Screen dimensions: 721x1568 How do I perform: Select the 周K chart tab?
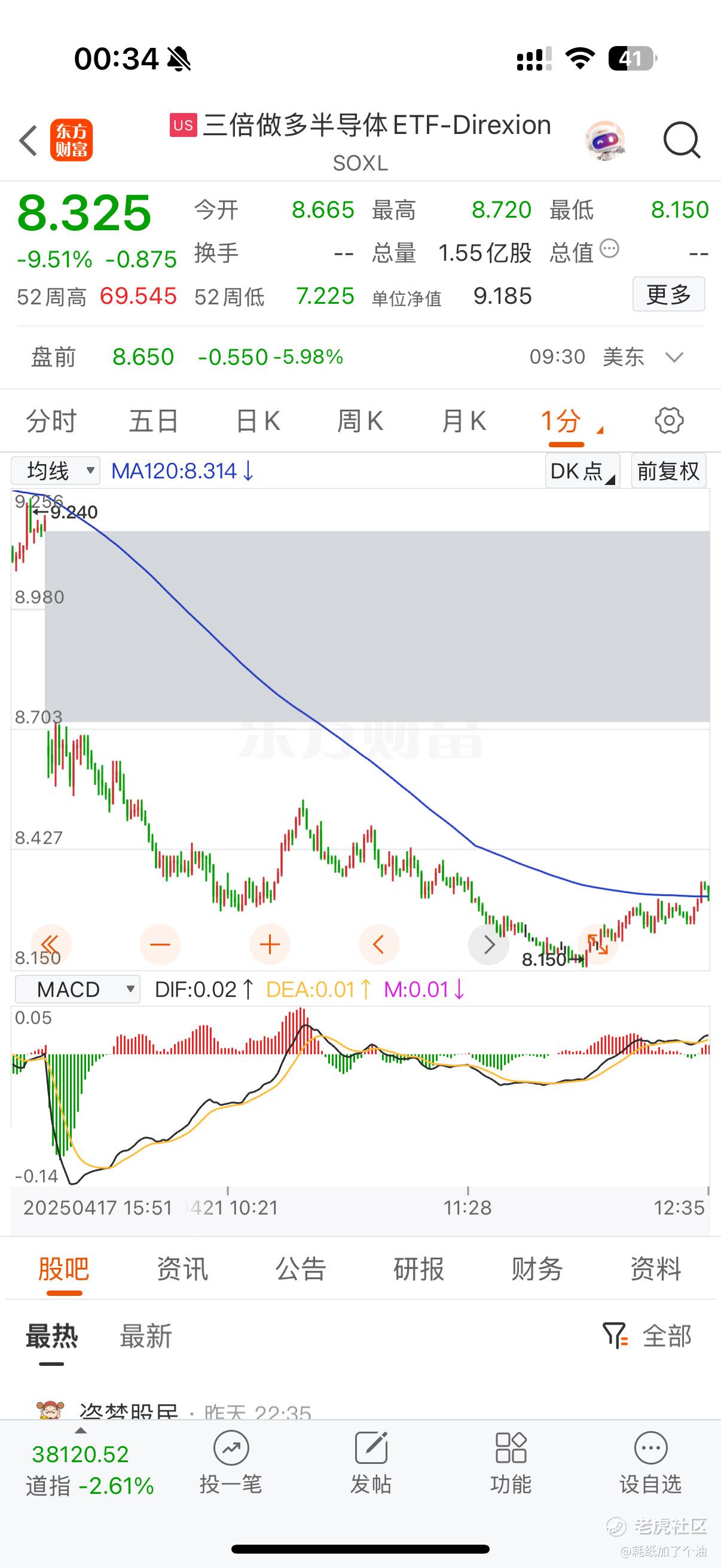(360, 421)
